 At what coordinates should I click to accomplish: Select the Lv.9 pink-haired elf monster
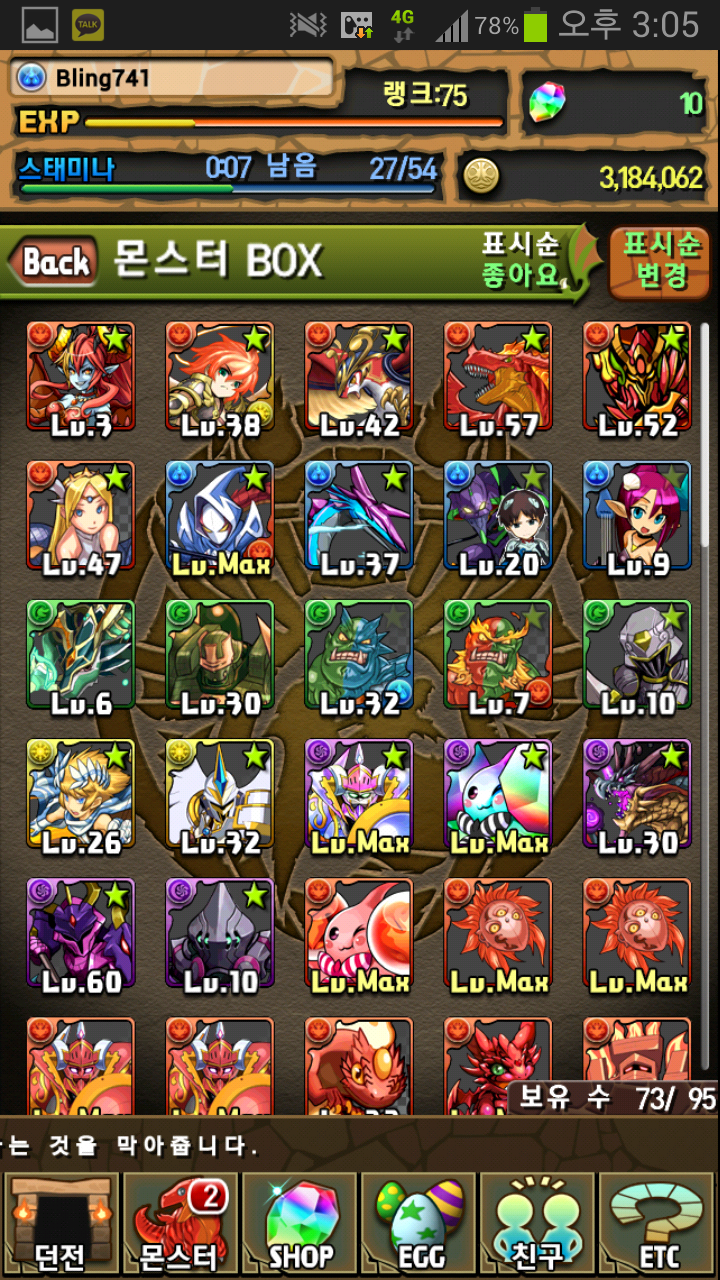pyautogui.click(x=637, y=516)
